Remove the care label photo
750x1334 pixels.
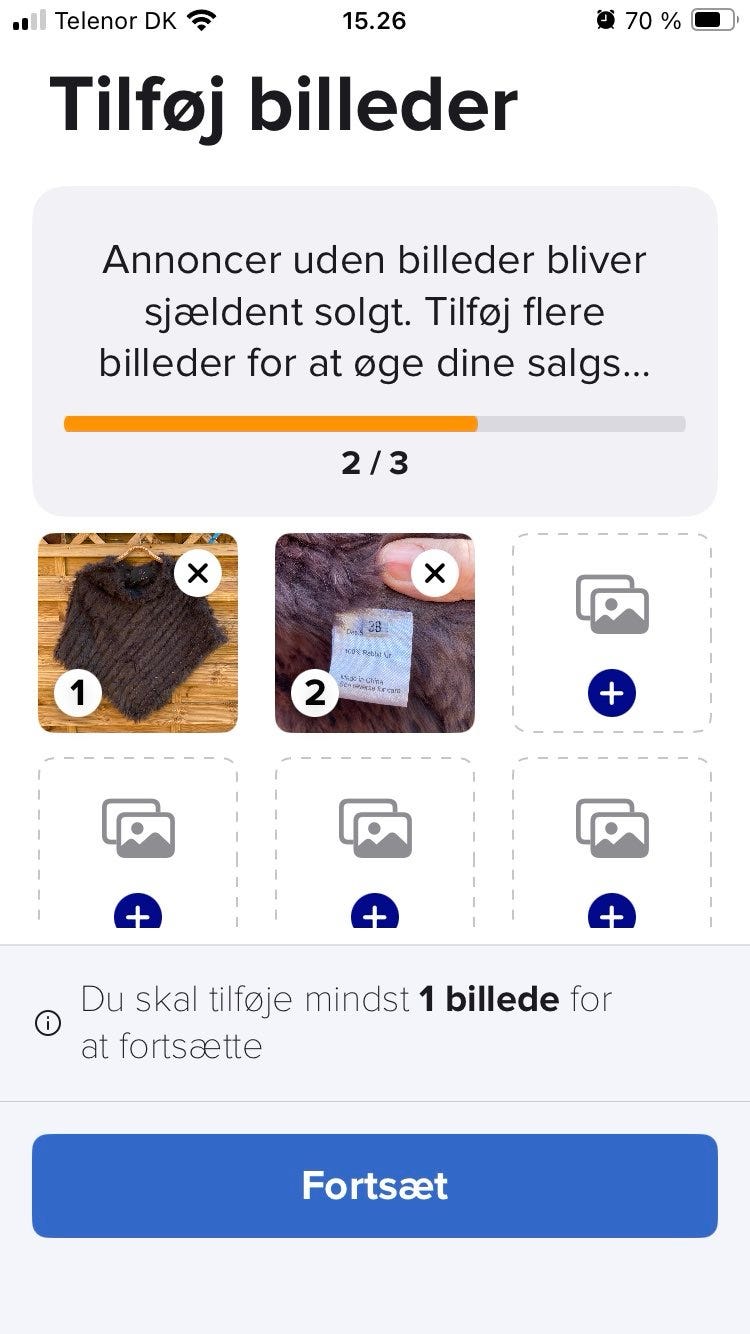coord(435,572)
